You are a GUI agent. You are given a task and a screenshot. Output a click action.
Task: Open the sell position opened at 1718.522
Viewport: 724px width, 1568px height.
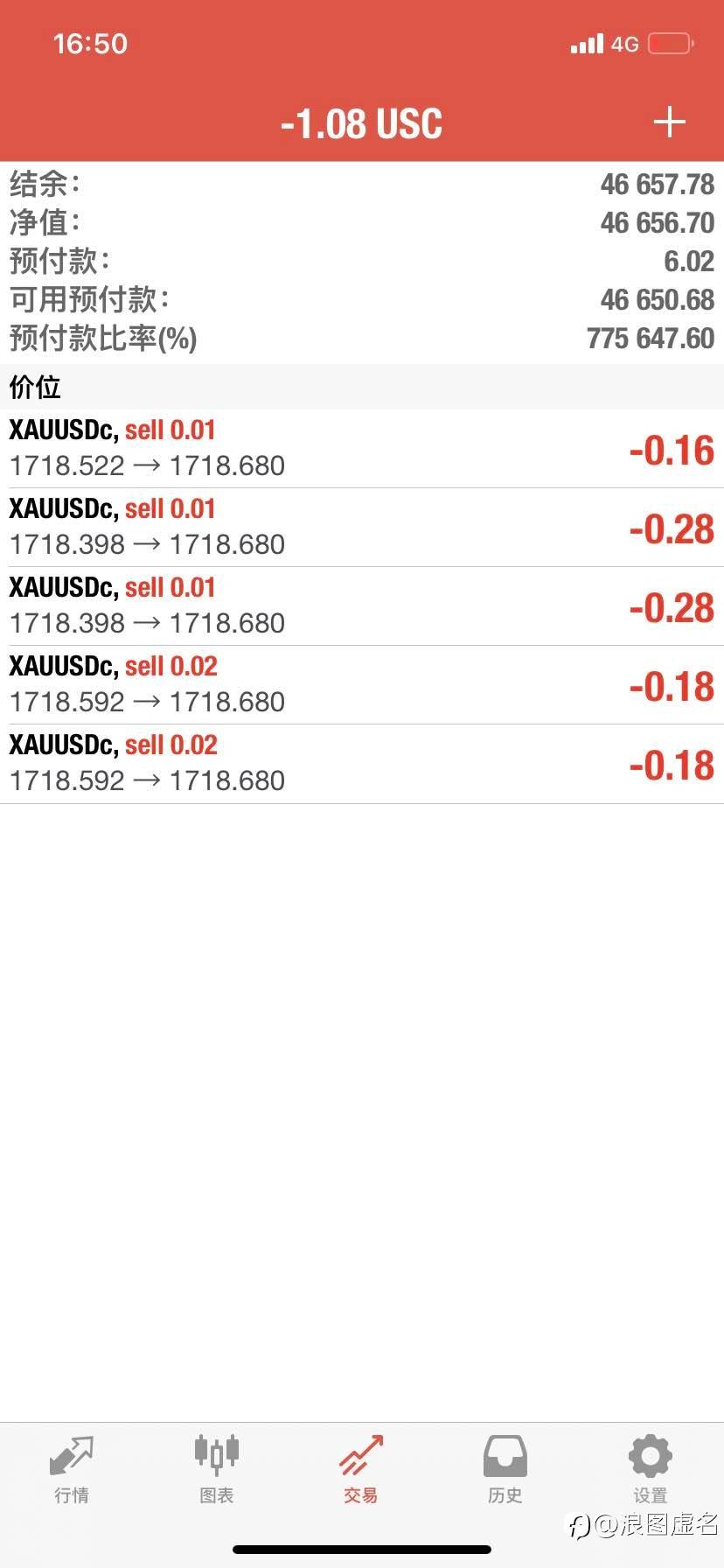coord(361,448)
